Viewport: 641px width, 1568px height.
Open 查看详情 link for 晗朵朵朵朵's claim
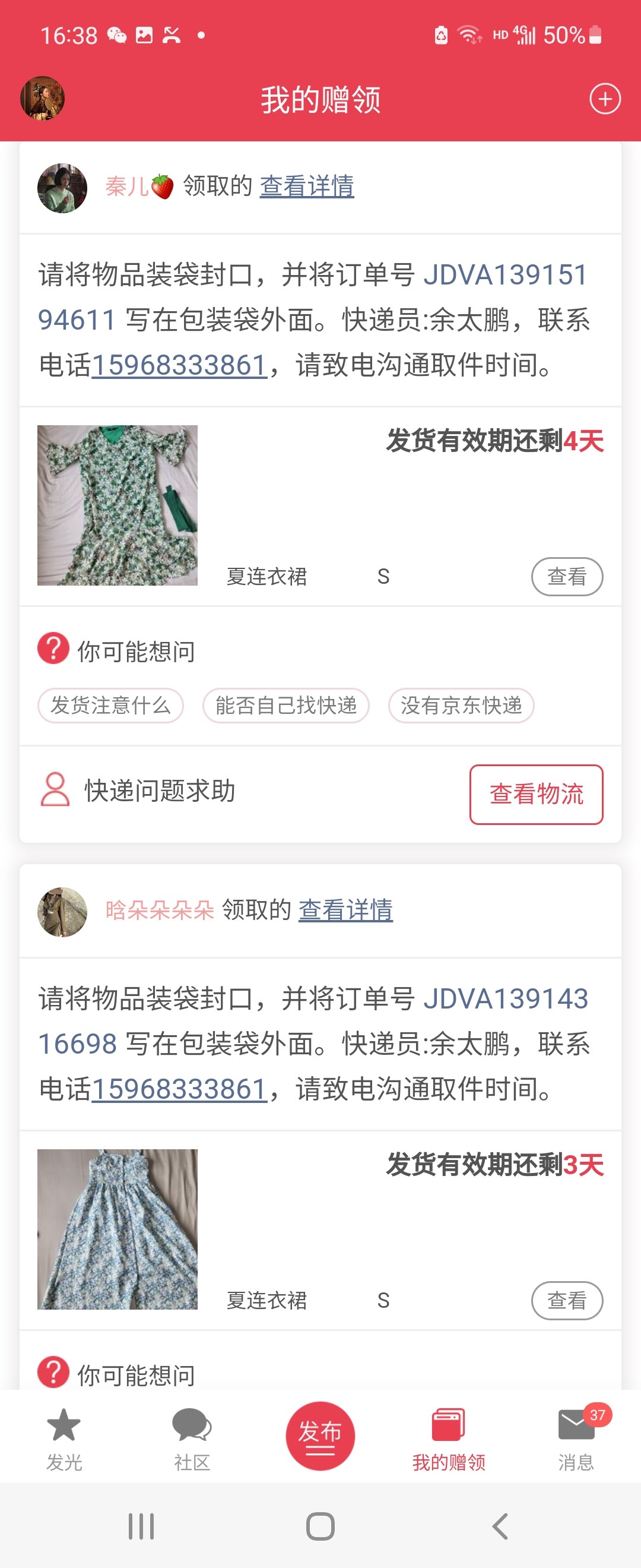[x=345, y=910]
